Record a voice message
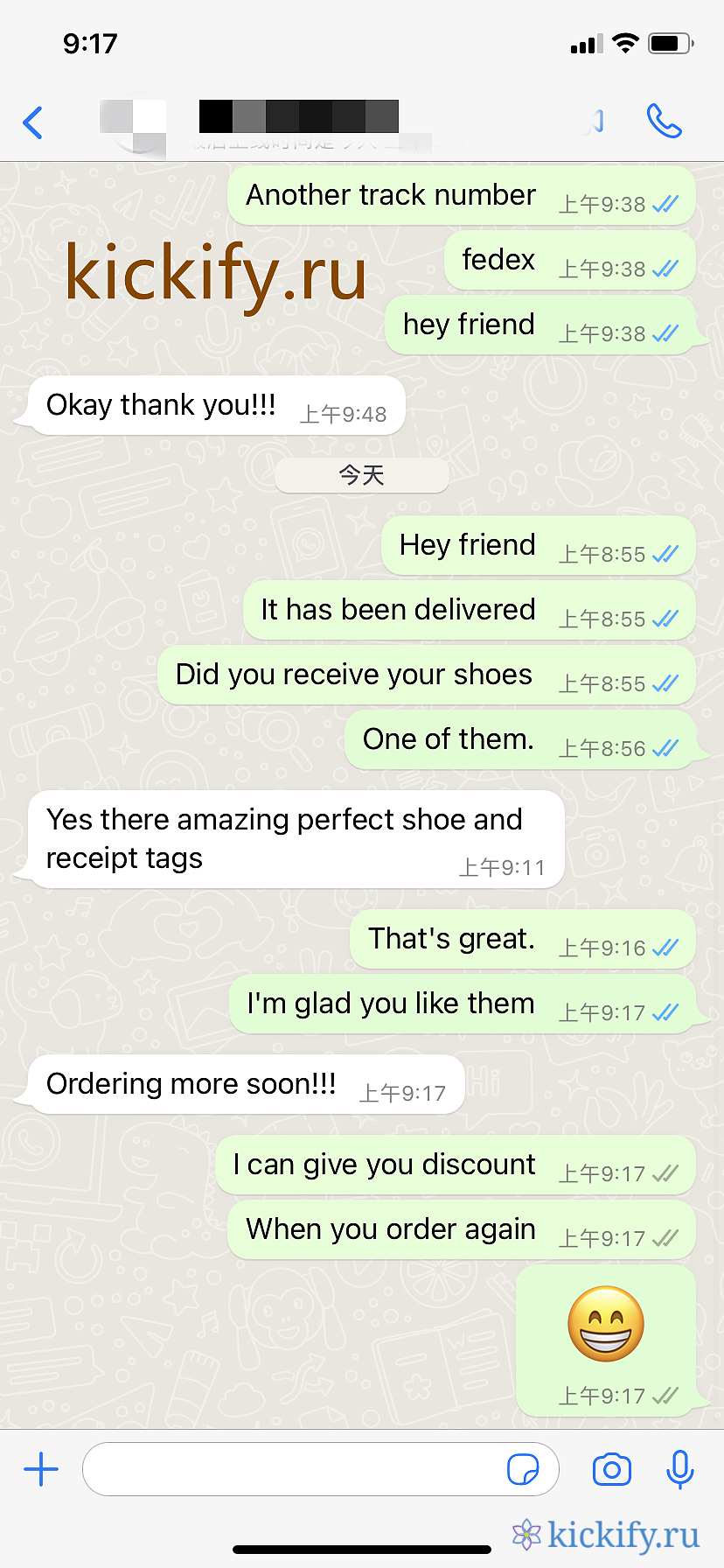The height and width of the screenshot is (1568, 724). point(679,1469)
